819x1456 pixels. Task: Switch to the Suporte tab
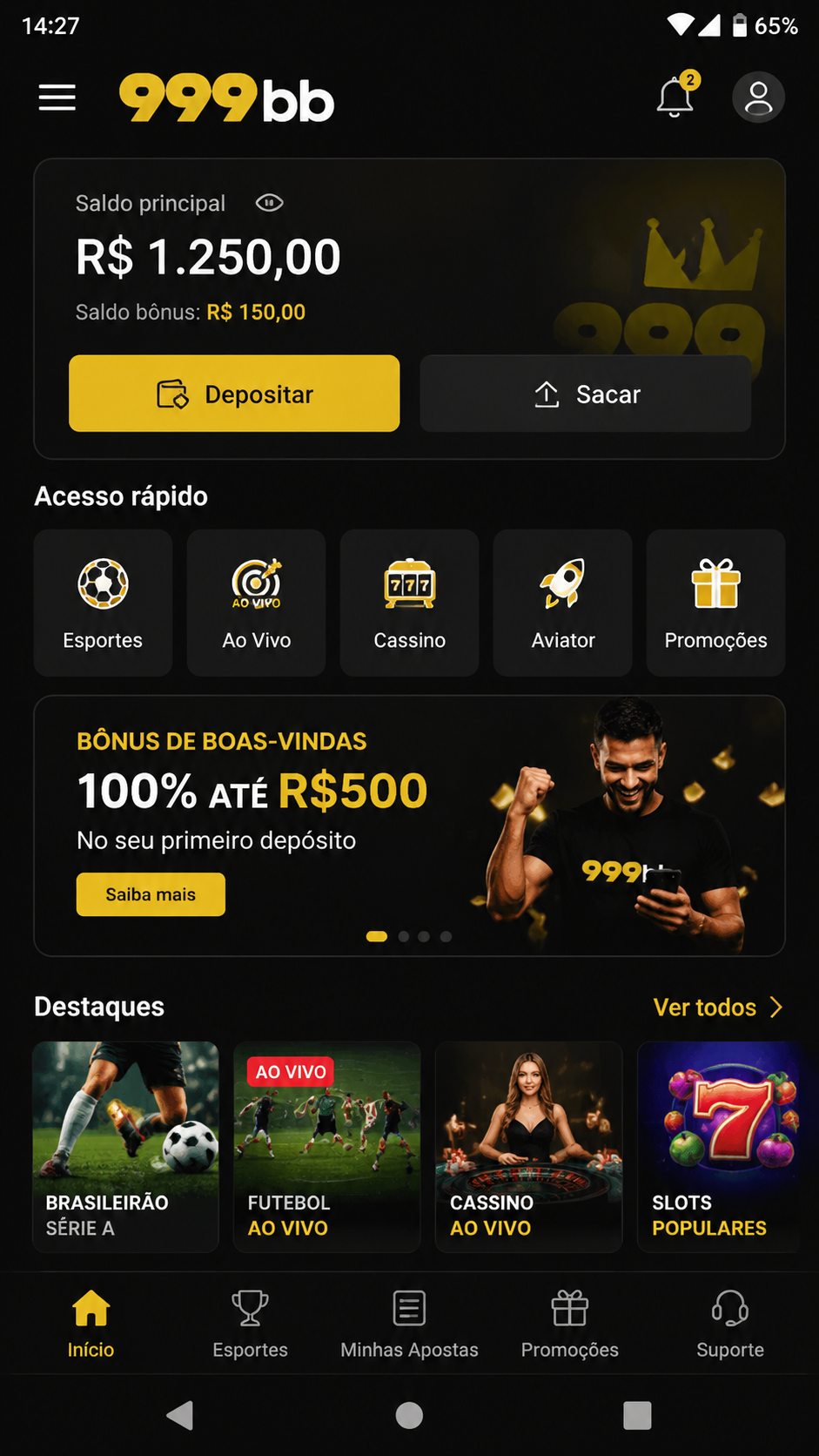coord(730,1325)
